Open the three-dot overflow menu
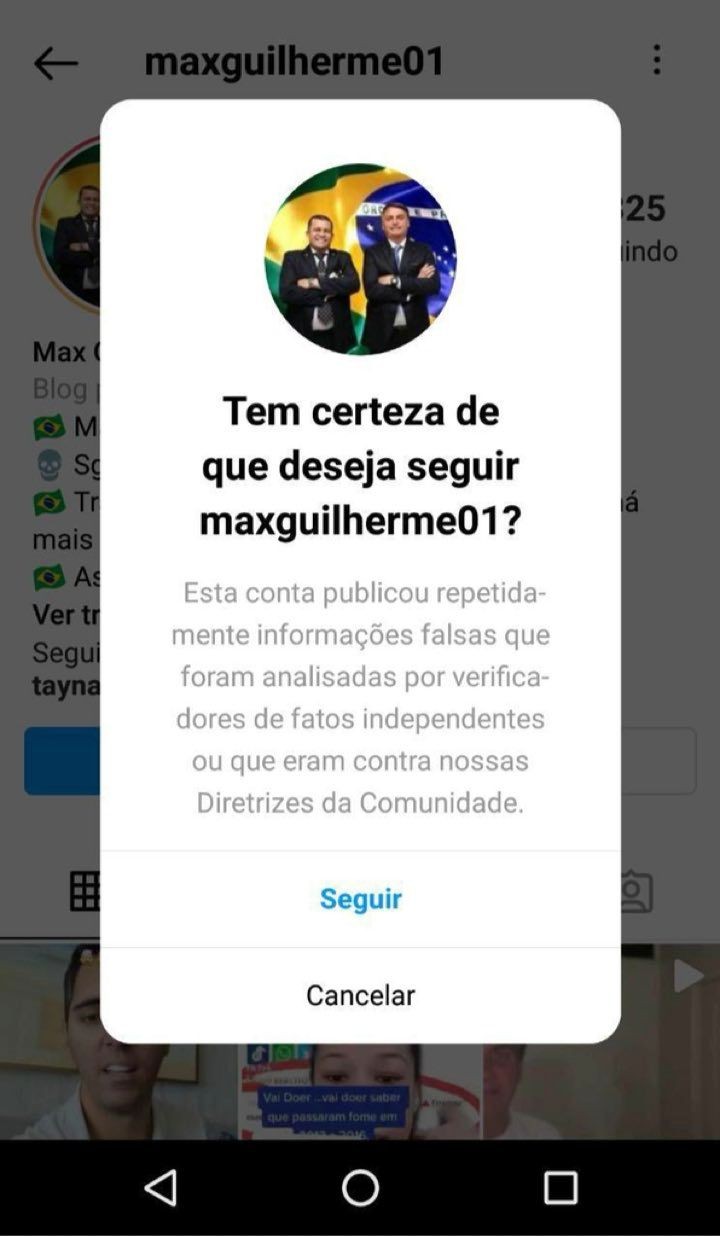This screenshot has width=720, height=1236. (x=656, y=60)
